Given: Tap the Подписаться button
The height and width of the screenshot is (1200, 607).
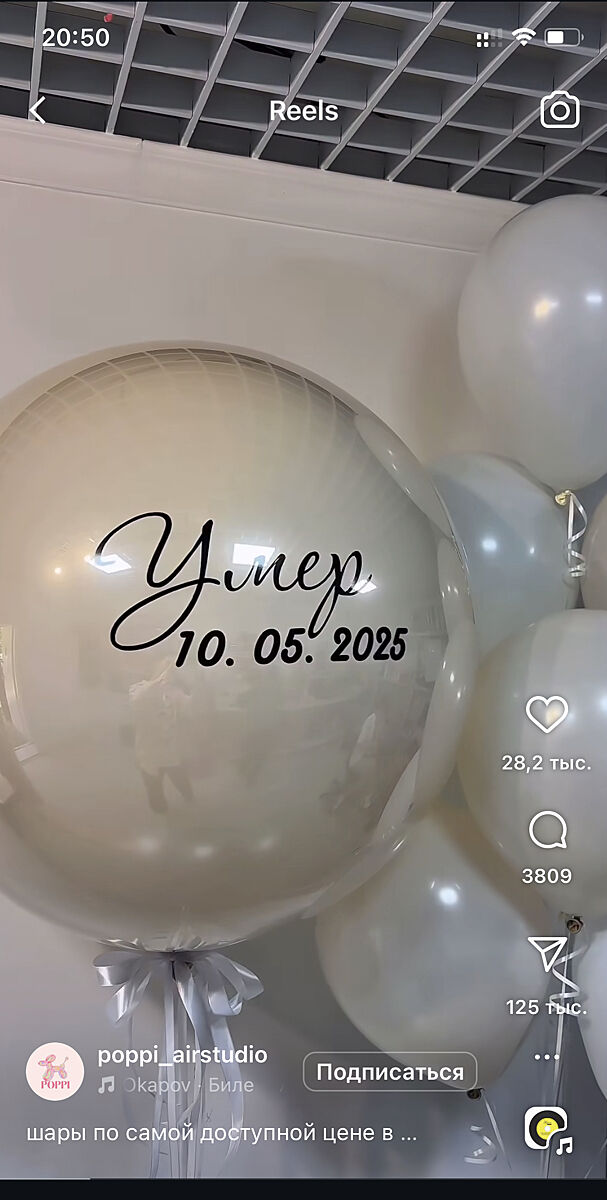Looking at the screenshot, I should tap(390, 1073).
